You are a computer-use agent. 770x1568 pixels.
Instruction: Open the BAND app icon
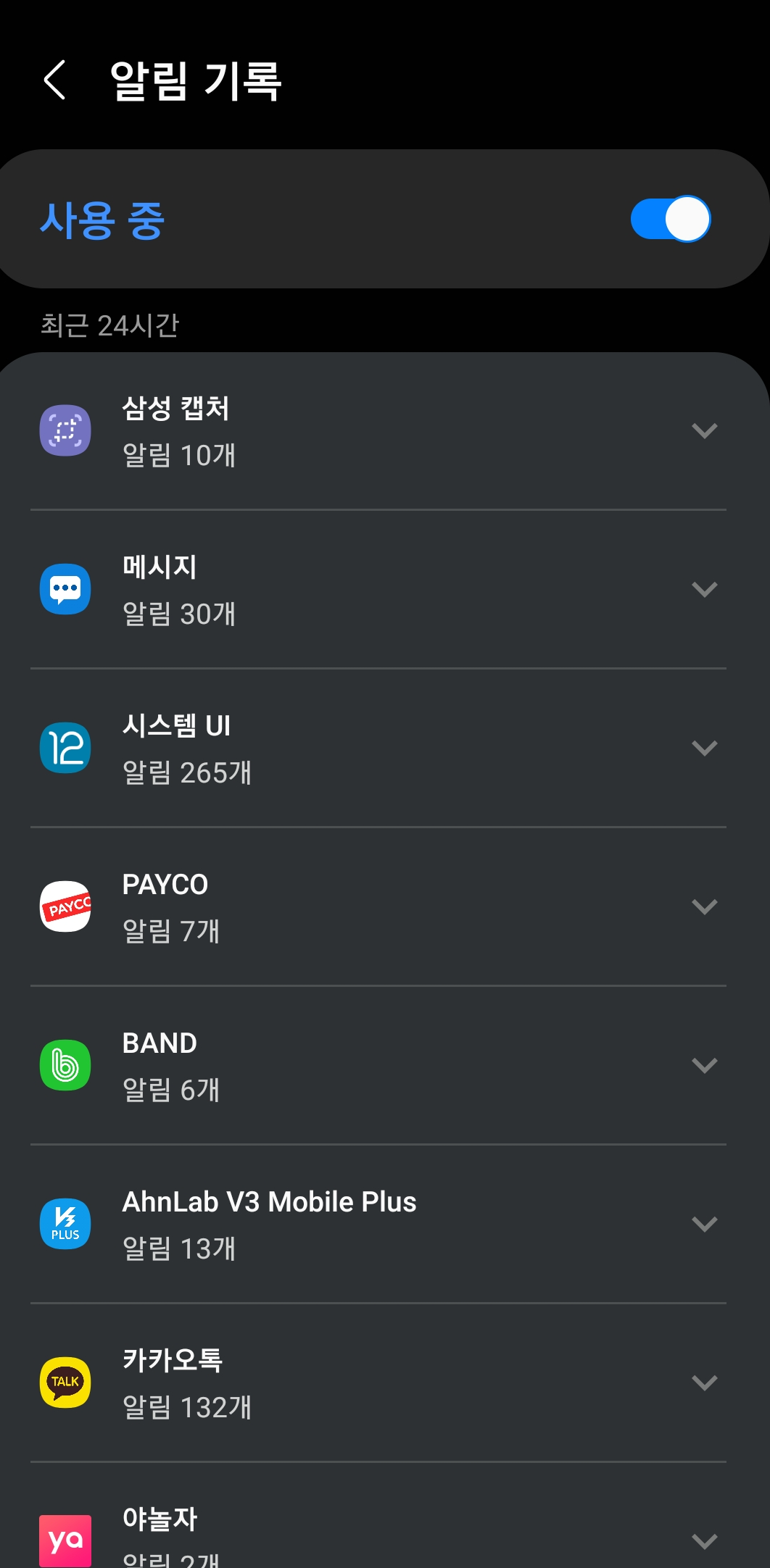65,1065
